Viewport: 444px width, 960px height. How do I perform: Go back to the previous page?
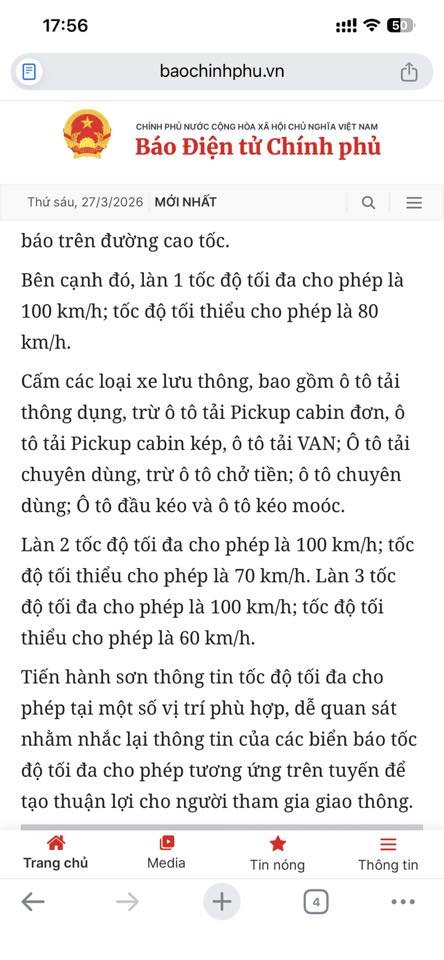33,901
